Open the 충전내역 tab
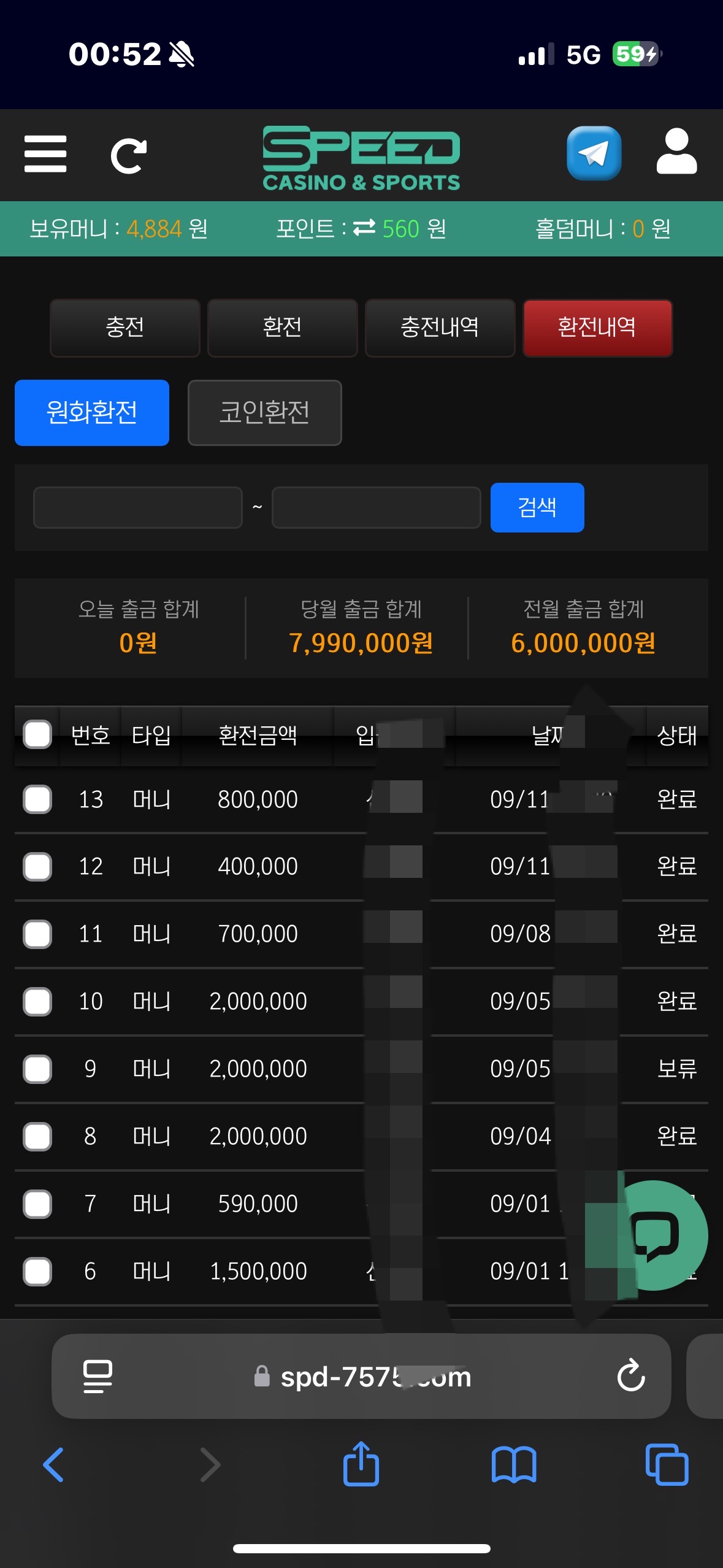Viewport: 723px width, 1568px height. pos(440,328)
